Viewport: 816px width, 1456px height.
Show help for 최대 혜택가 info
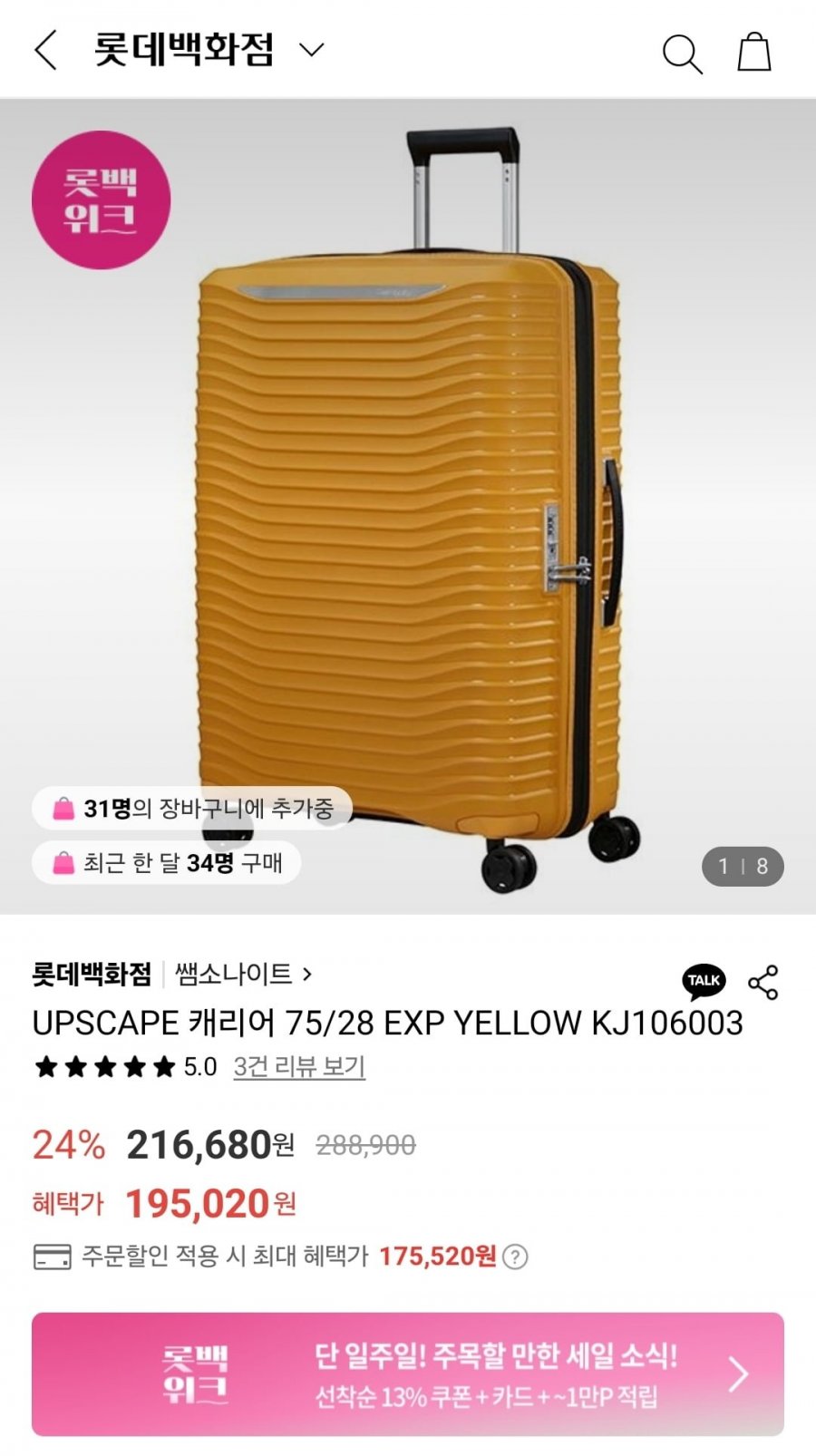click(515, 1257)
